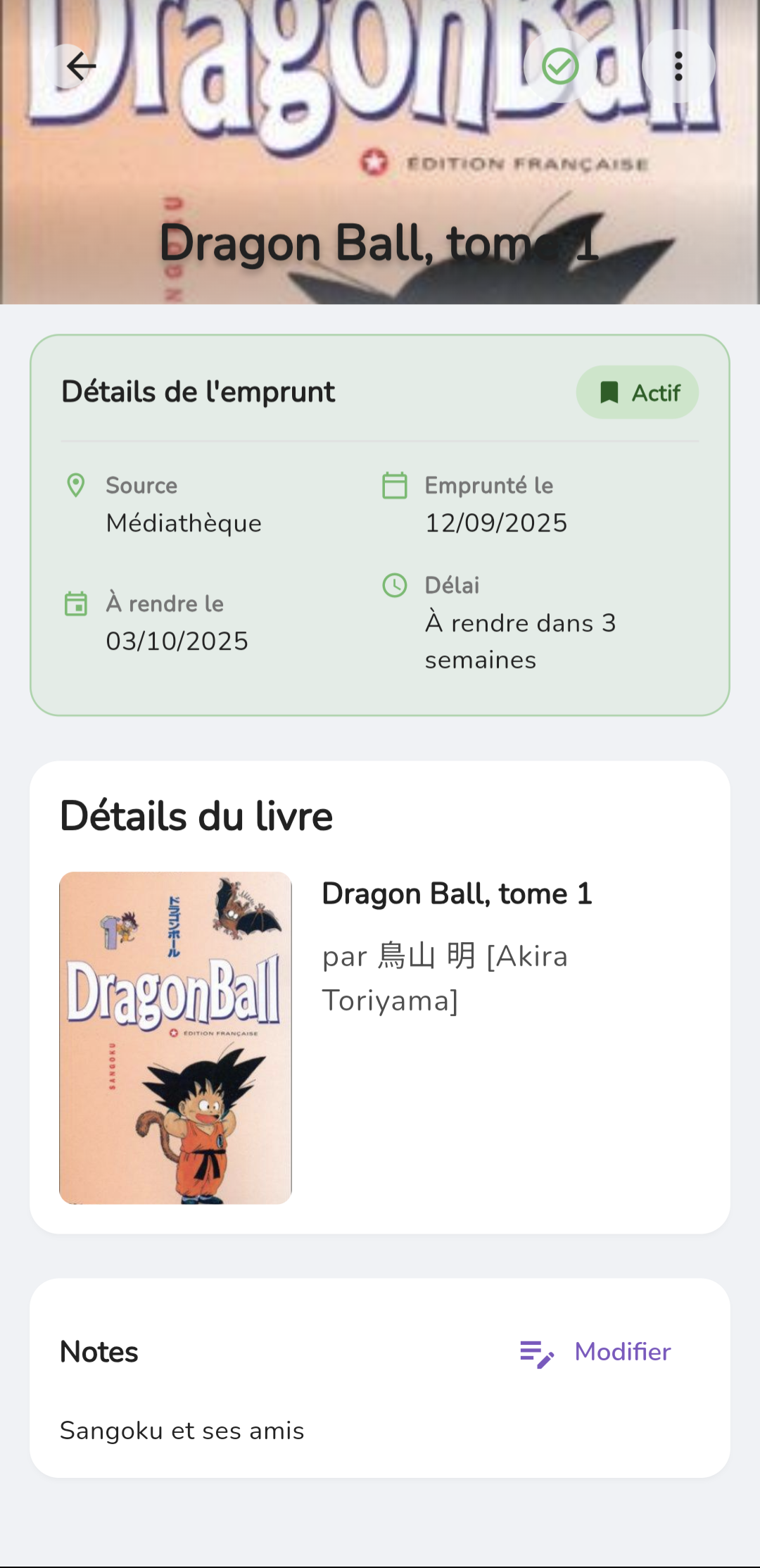Image resolution: width=760 pixels, height=1568 pixels.
Task: Toggle the returned checkmark at the top
Action: pyautogui.click(x=559, y=66)
